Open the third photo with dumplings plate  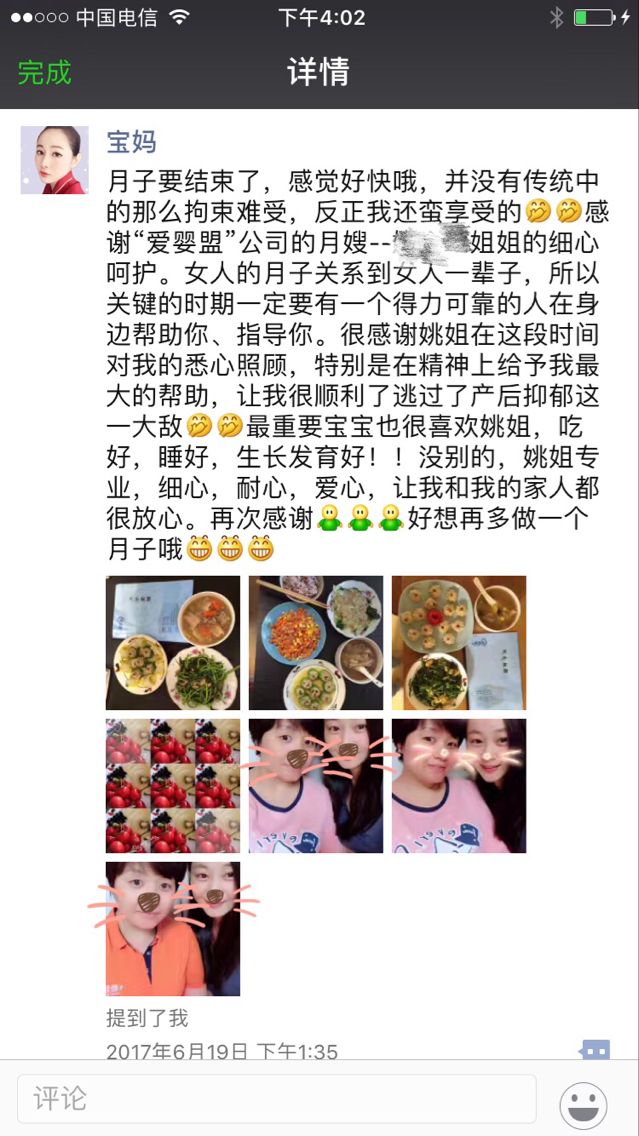[458, 643]
